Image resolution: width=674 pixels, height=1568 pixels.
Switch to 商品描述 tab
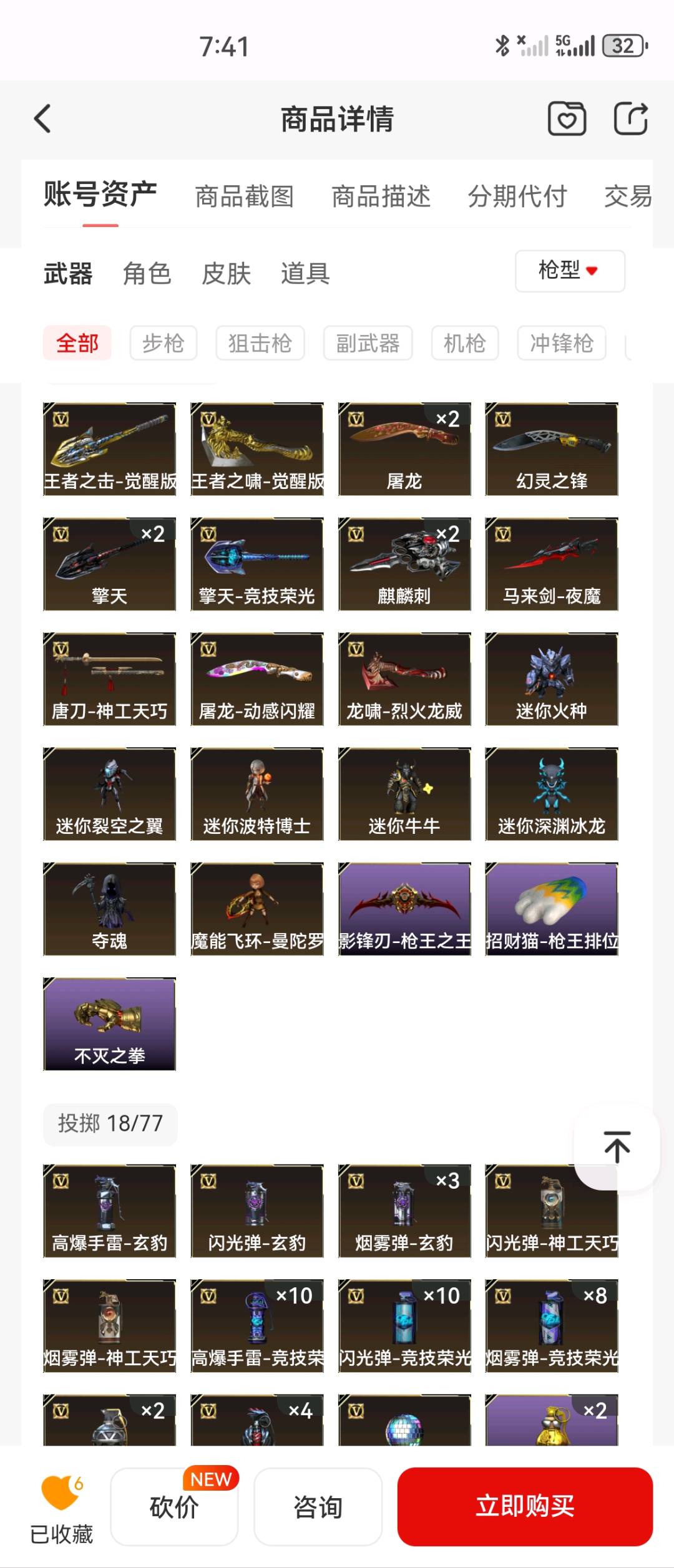coord(381,196)
